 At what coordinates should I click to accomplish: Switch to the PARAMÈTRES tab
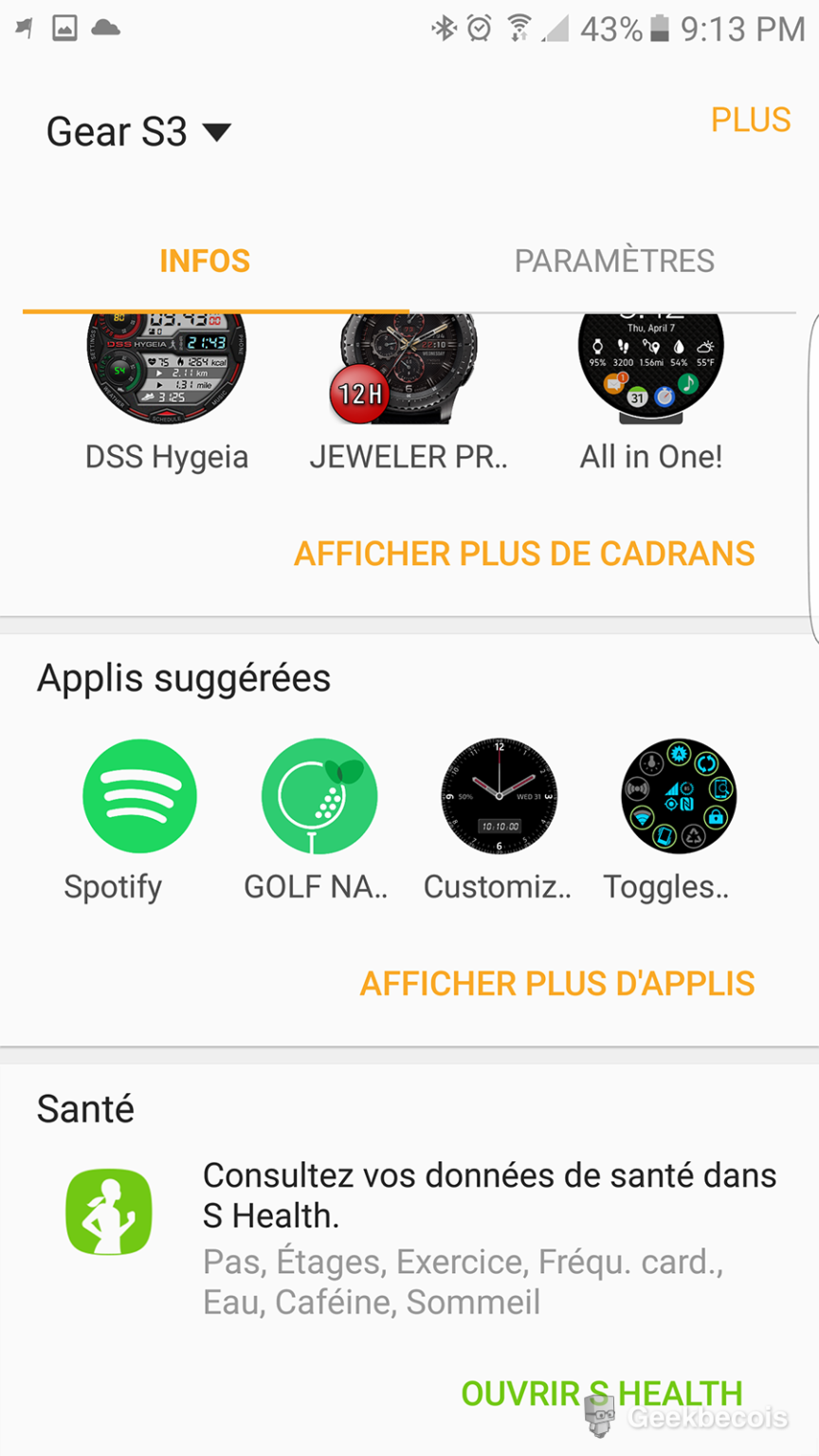click(614, 261)
